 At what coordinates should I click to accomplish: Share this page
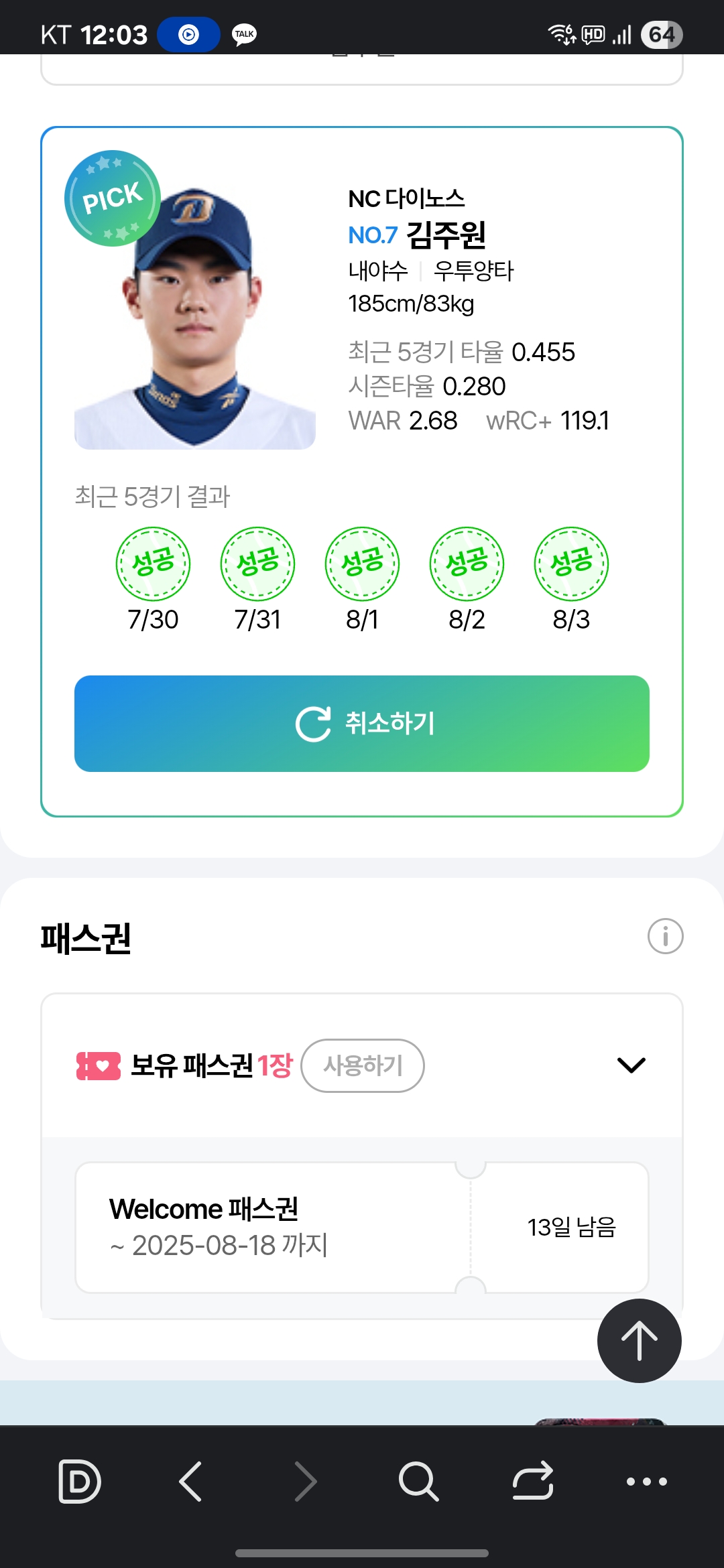(533, 1481)
